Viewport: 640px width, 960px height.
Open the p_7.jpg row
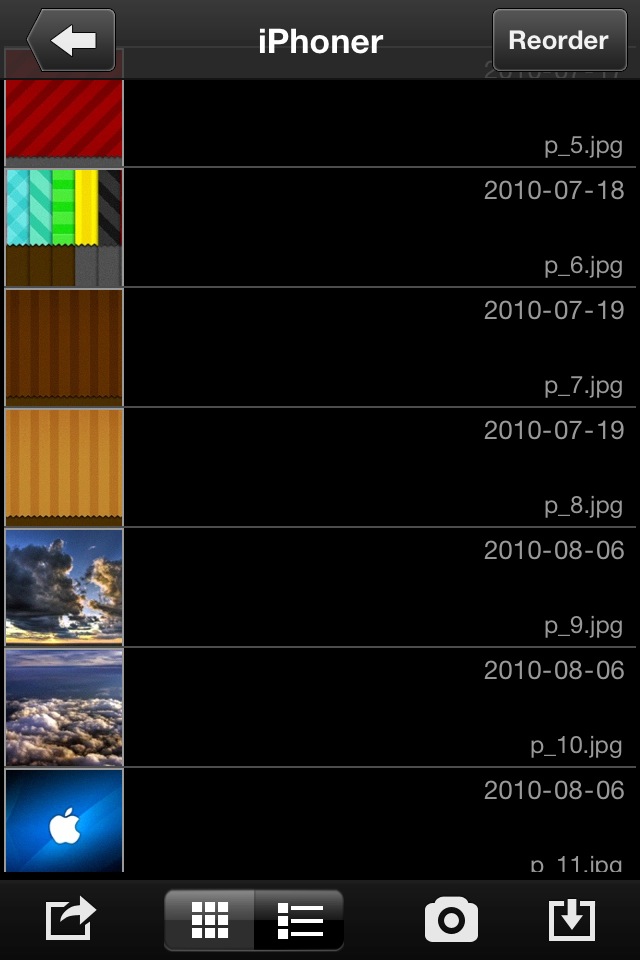(320, 348)
